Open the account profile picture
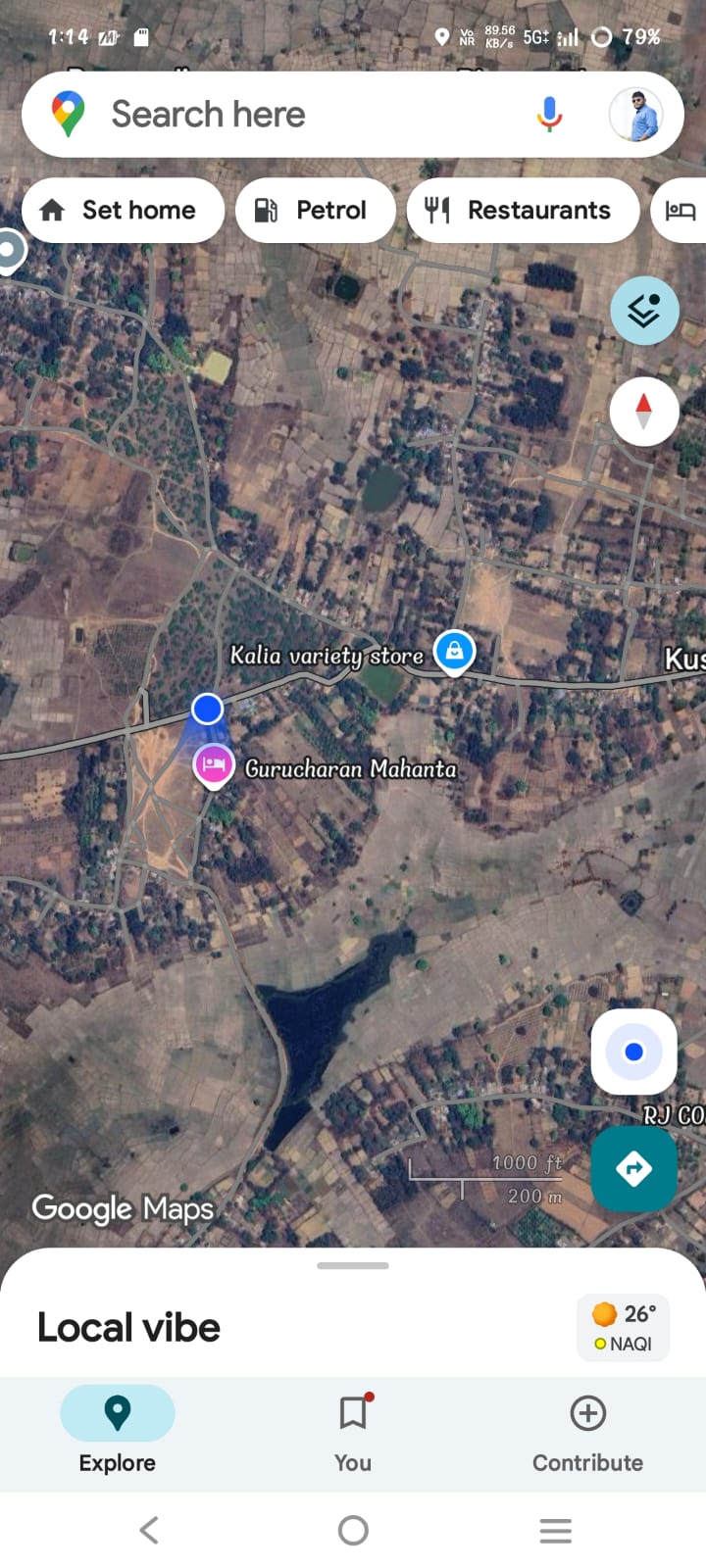The height and width of the screenshot is (1568, 706). (635, 115)
